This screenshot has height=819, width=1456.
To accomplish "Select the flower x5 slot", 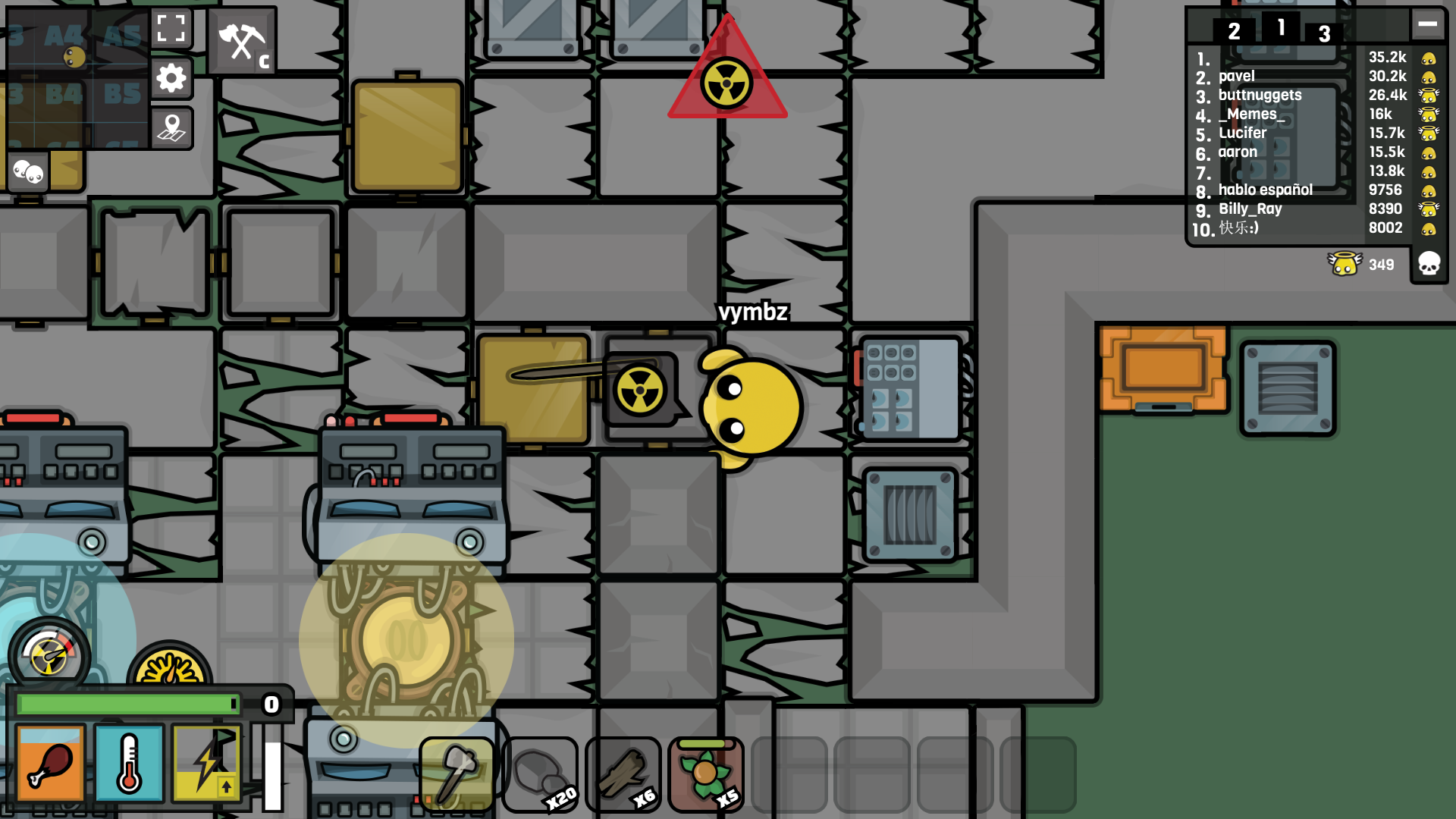I will coord(706,774).
